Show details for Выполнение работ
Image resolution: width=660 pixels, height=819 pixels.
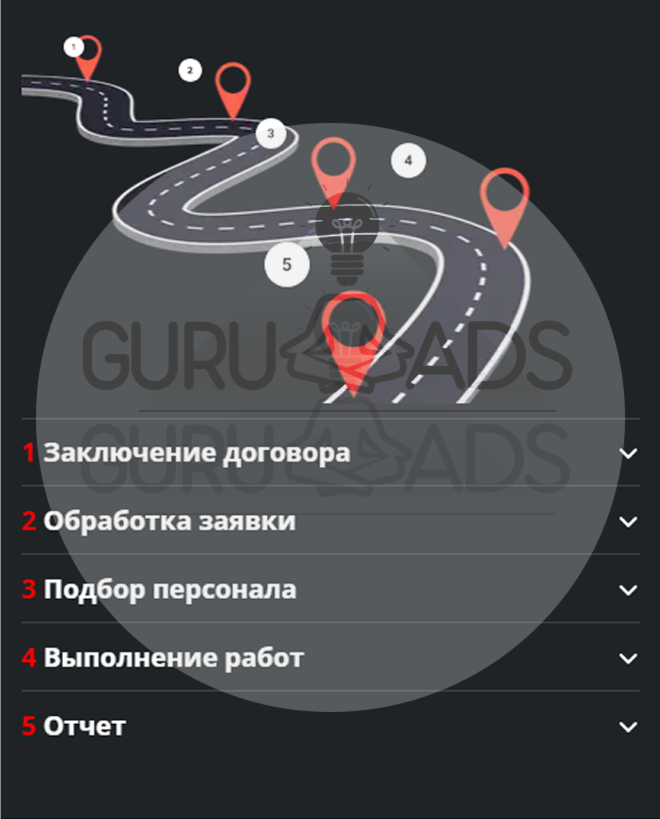click(x=627, y=658)
